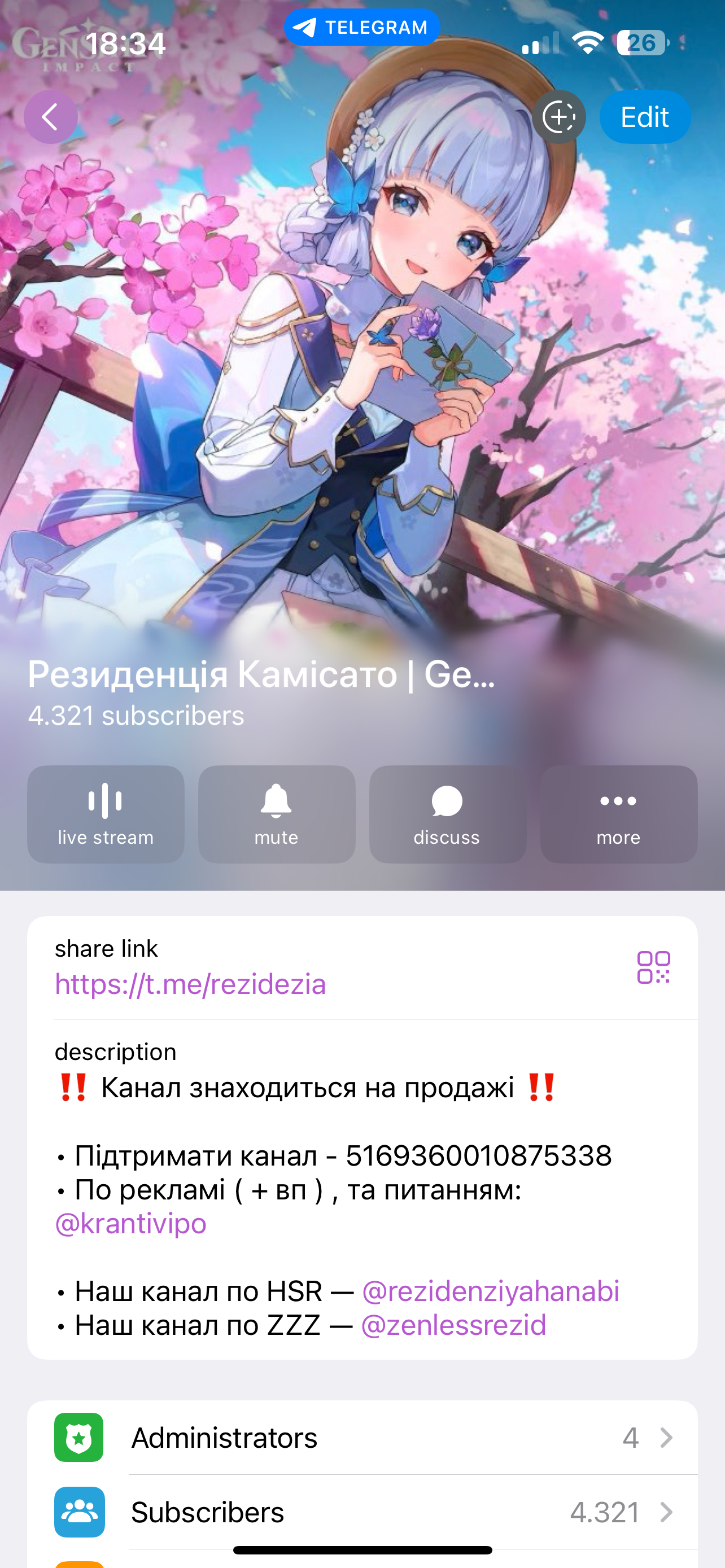The height and width of the screenshot is (1568, 725).
Task: Open the @zenlessrezid channel link
Action: point(453,1325)
